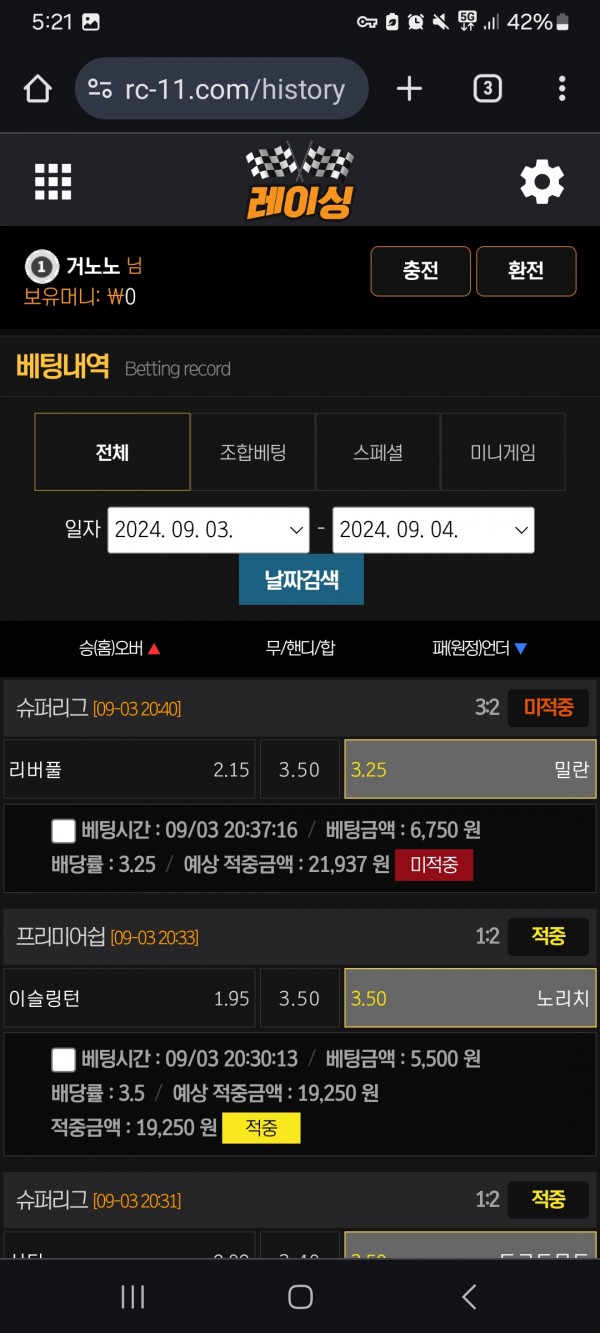
Task: Tap the 날짜검색 button
Action: pyautogui.click(x=301, y=580)
